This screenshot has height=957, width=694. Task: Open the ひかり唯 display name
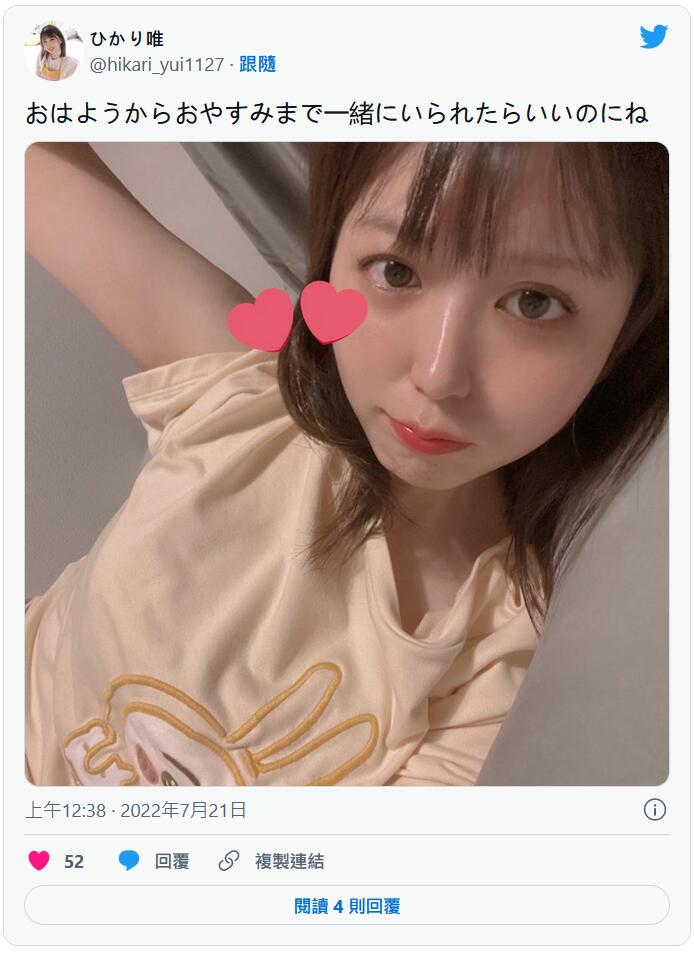click(x=127, y=39)
